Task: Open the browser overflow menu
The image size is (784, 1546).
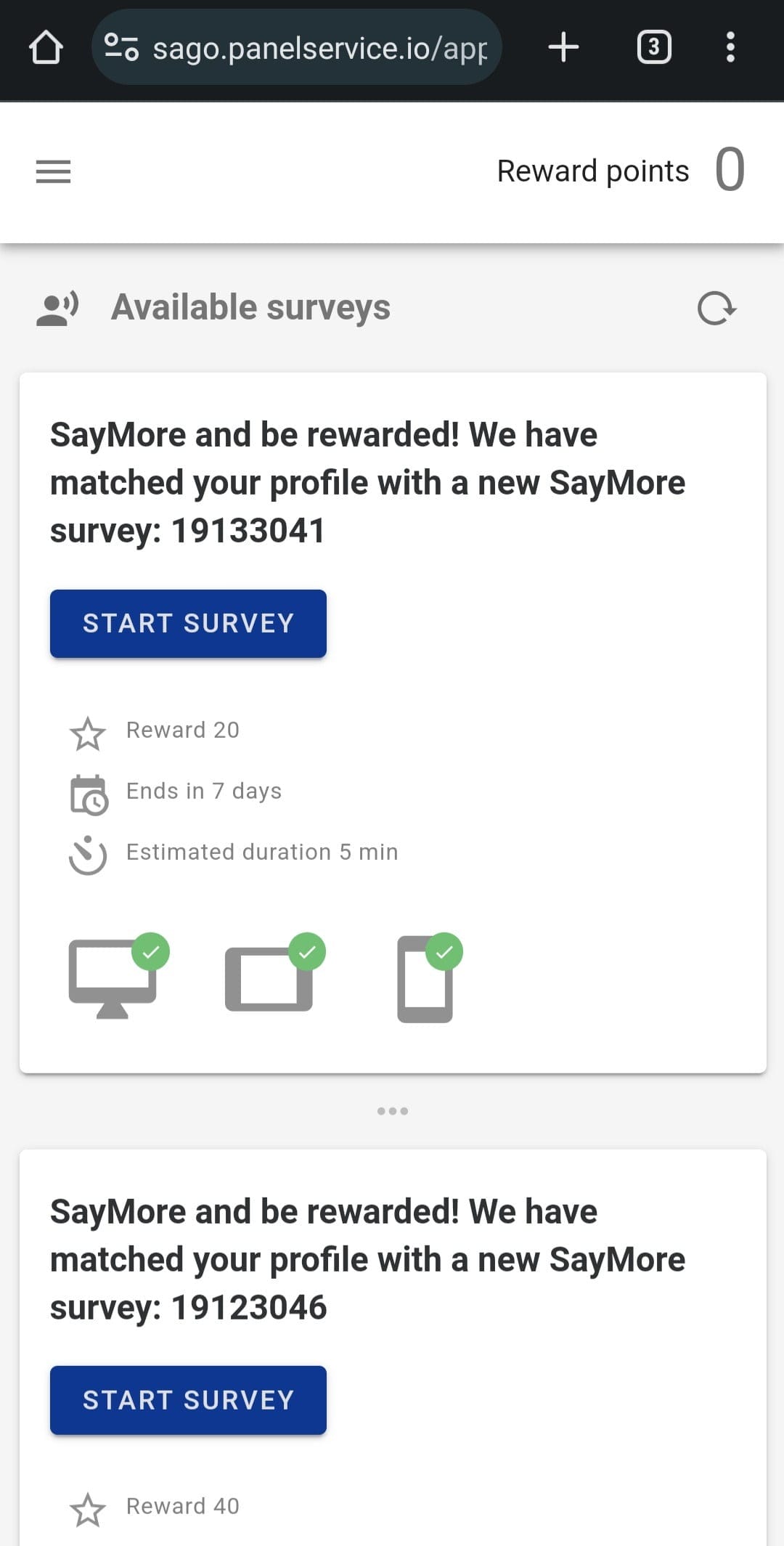Action: coord(731,48)
